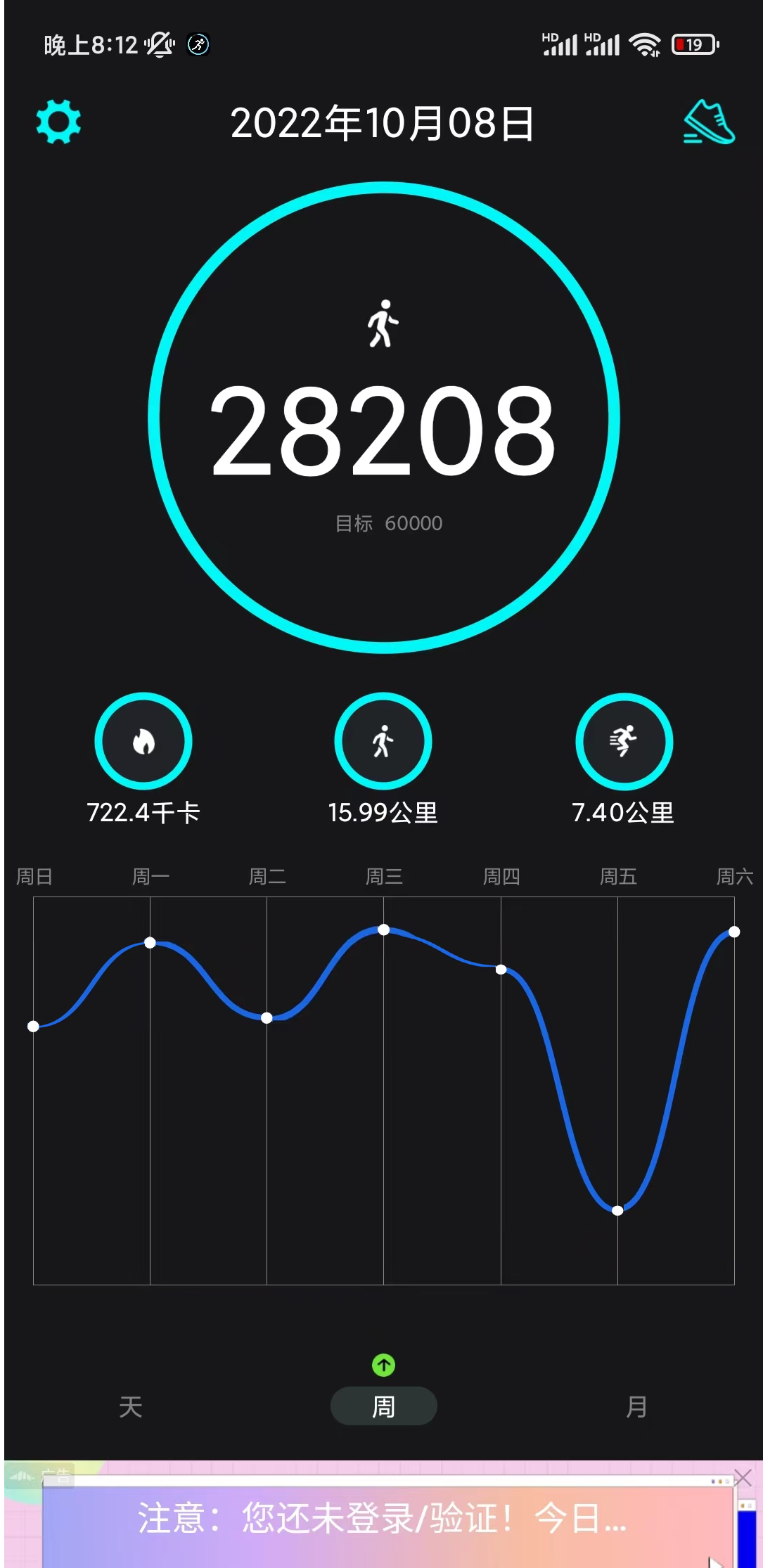The width and height of the screenshot is (763, 1568).
Task: Tap the green up-arrow button
Action: [x=383, y=1365]
